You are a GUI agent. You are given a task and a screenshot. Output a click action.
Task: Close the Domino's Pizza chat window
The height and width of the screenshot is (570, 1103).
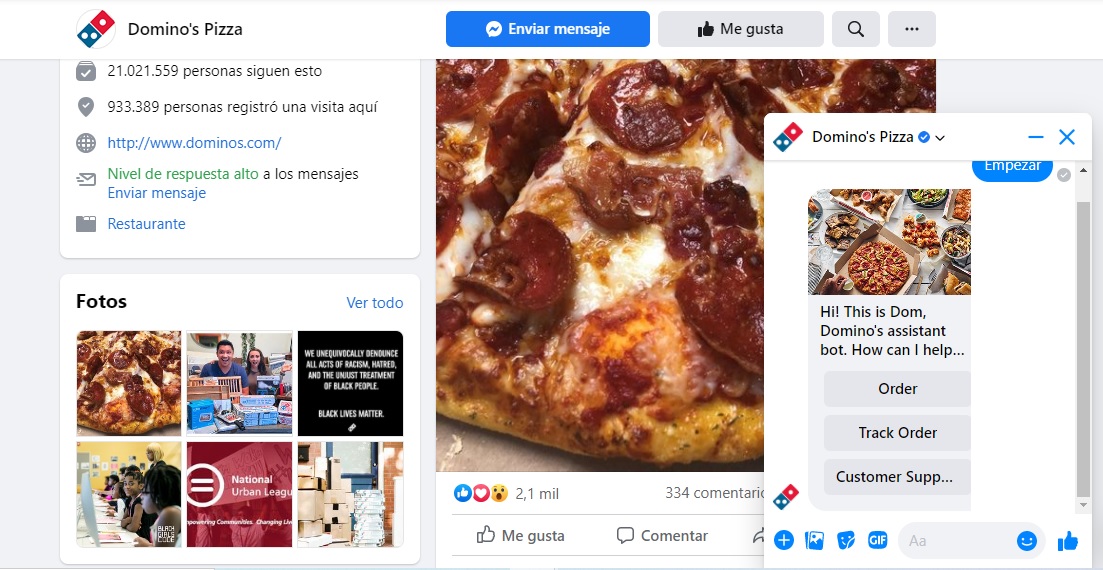(x=1067, y=137)
